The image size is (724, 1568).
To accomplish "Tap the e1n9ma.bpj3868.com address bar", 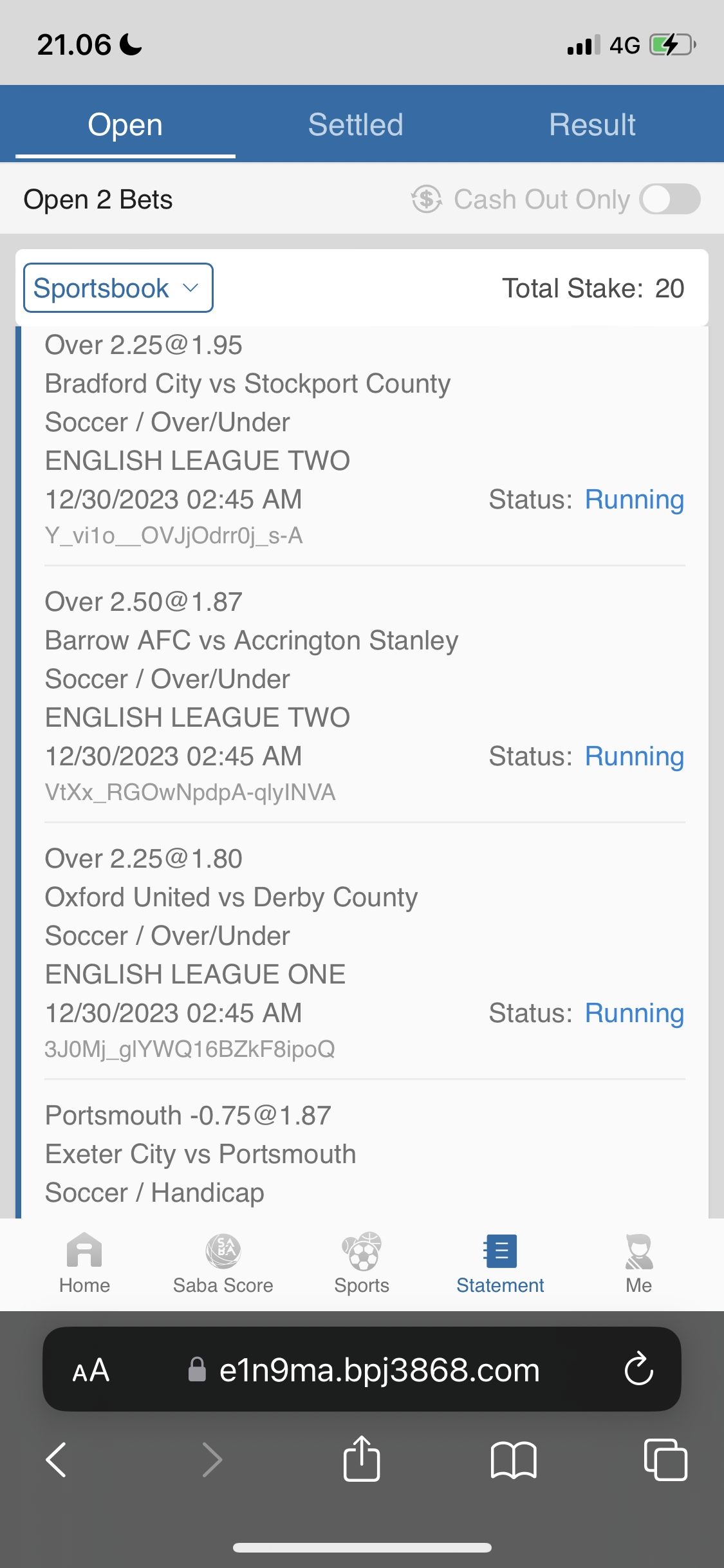I will point(378,1370).
